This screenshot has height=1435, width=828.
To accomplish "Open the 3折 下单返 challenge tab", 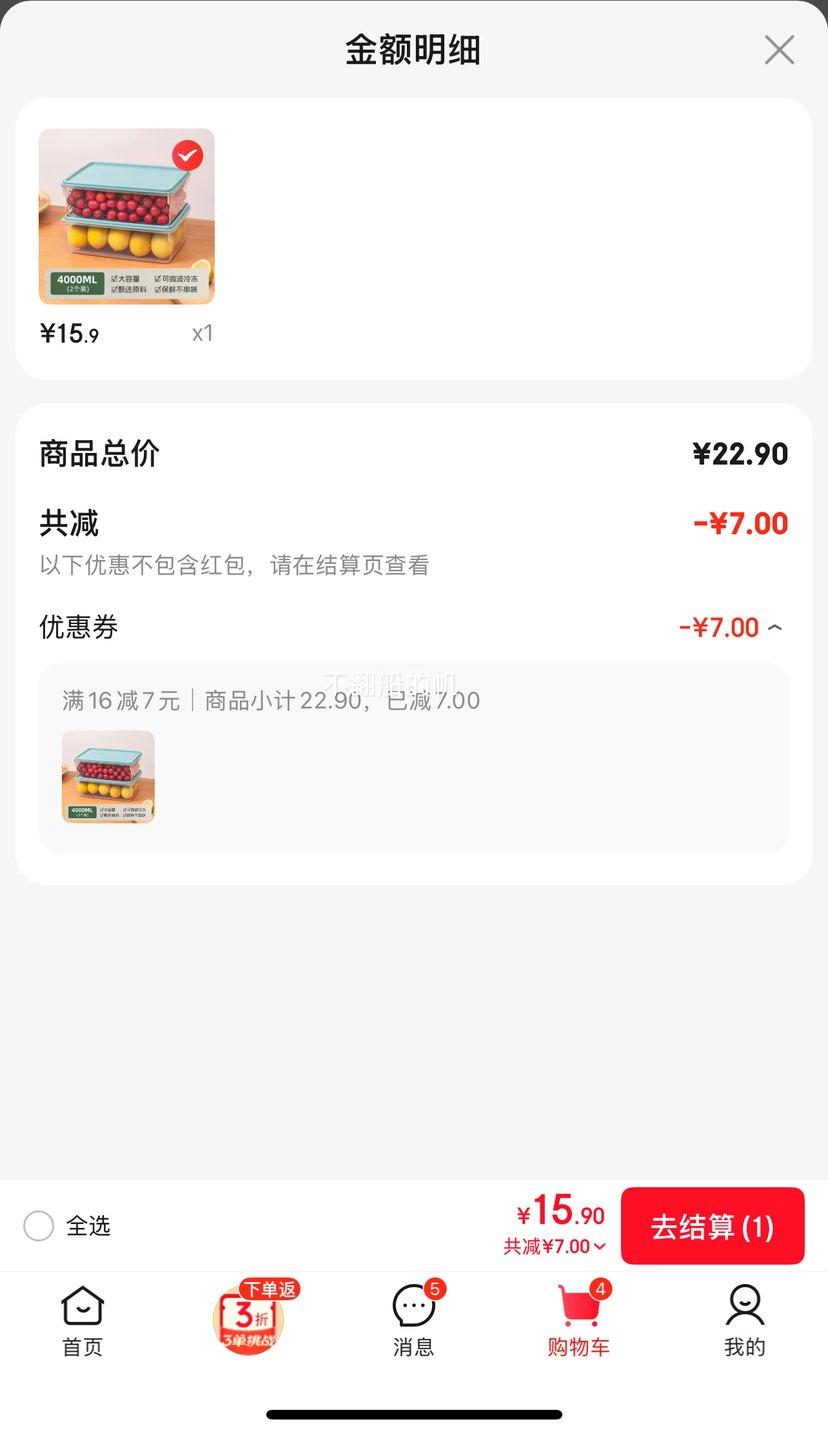I will tap(248, 1320).
